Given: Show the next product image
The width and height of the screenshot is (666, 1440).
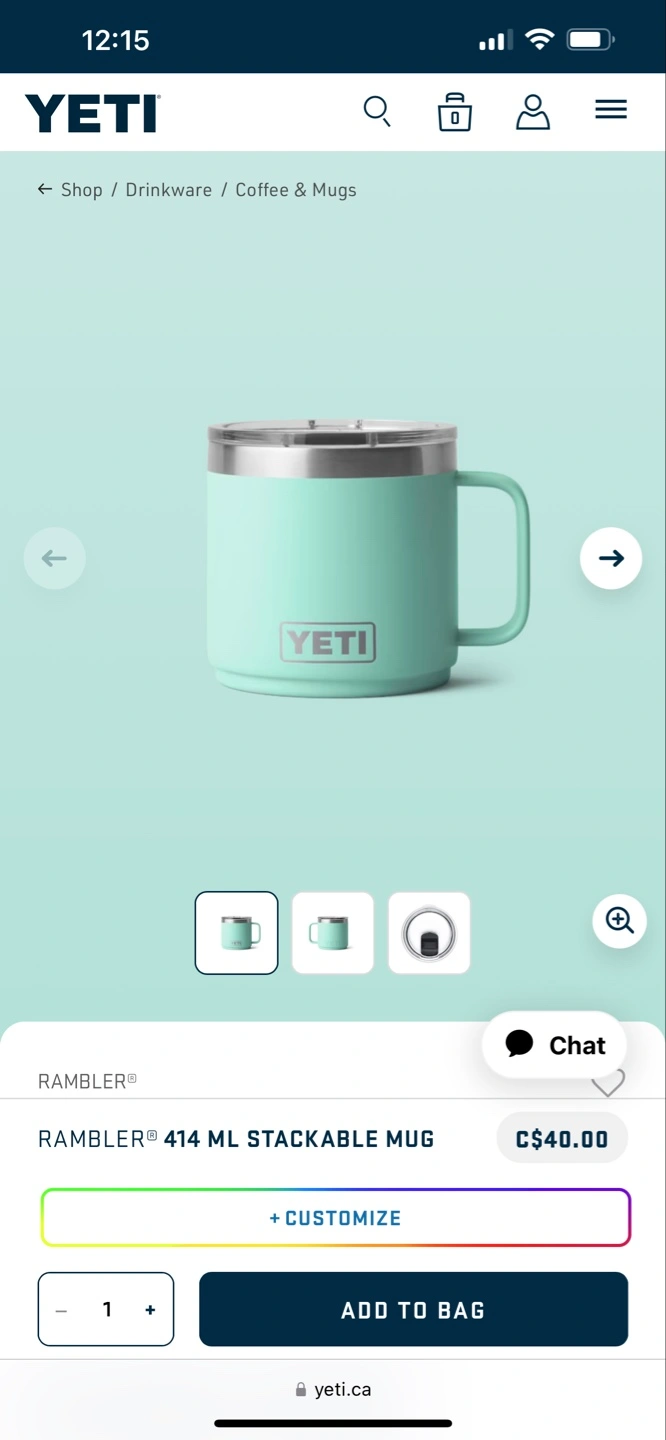Looking at the screenshot, I should (x=611, y=558).
